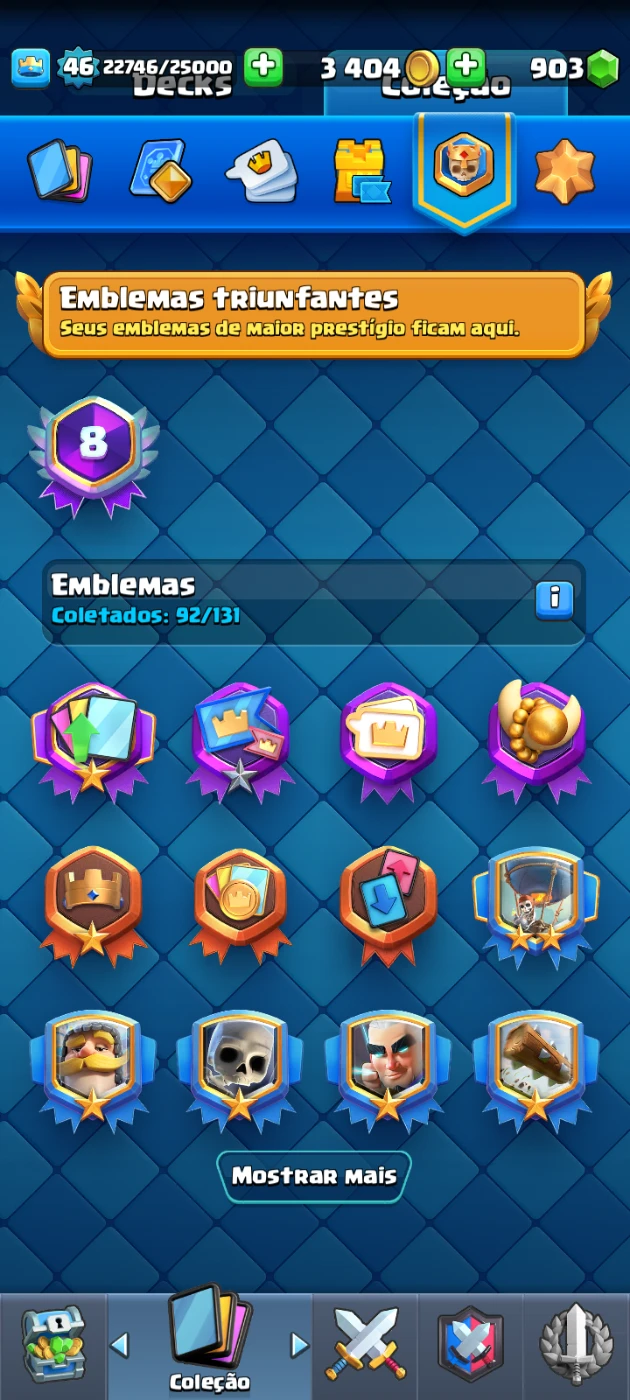
Task: Switch to the cards tab
Action: 59,171
